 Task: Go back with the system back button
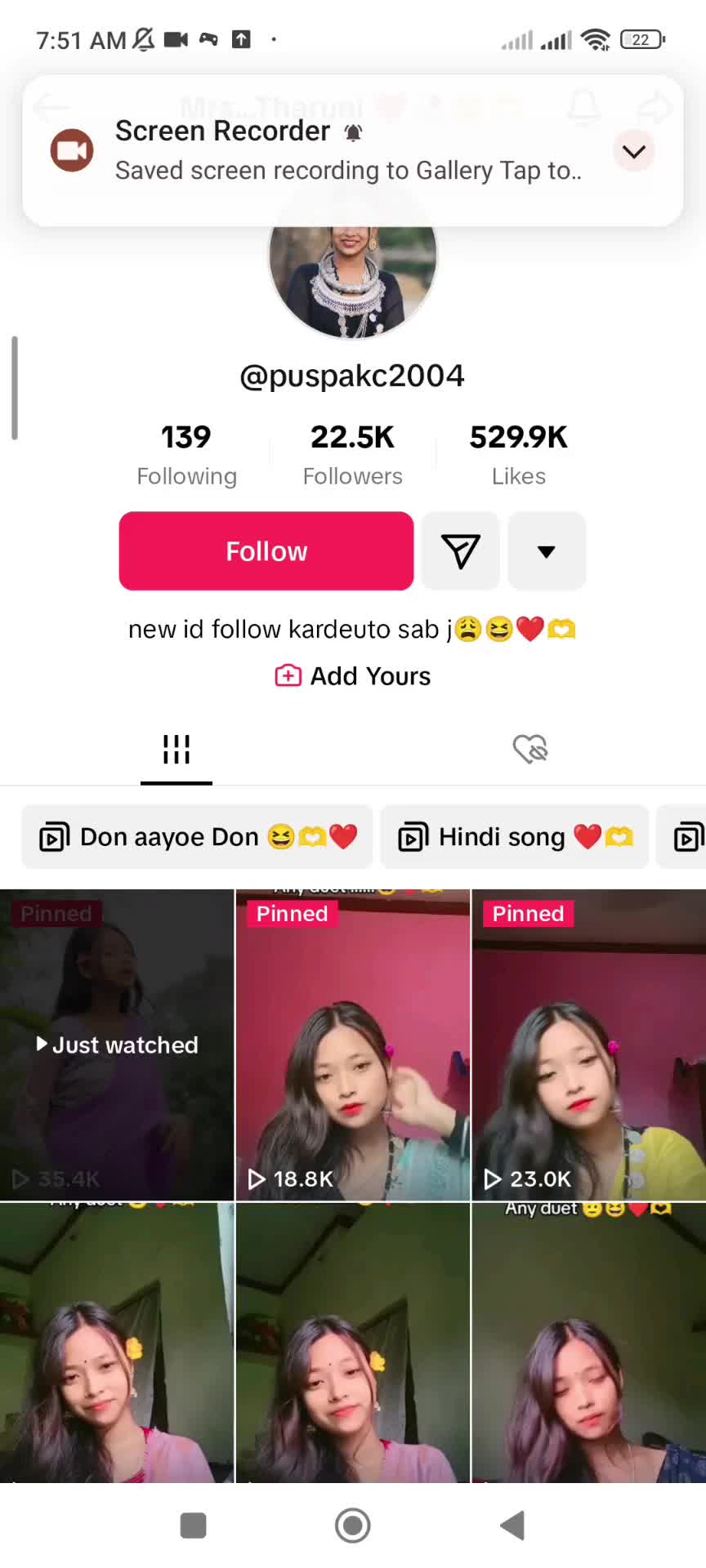tap(512, 1525)
